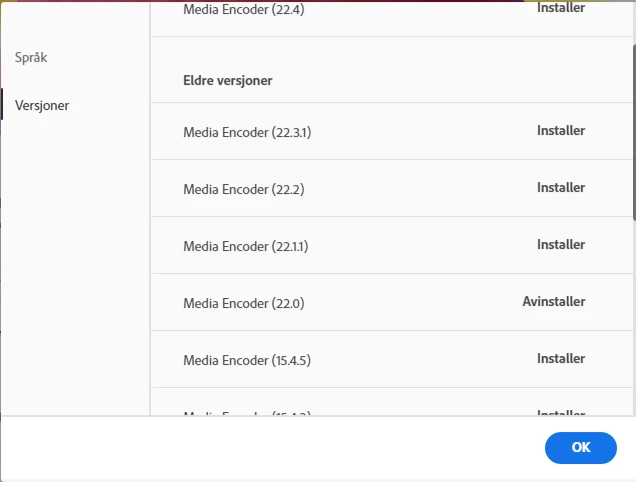636x482 pixels.
Task: Switch to the Språk section
Action: (31, 58)
